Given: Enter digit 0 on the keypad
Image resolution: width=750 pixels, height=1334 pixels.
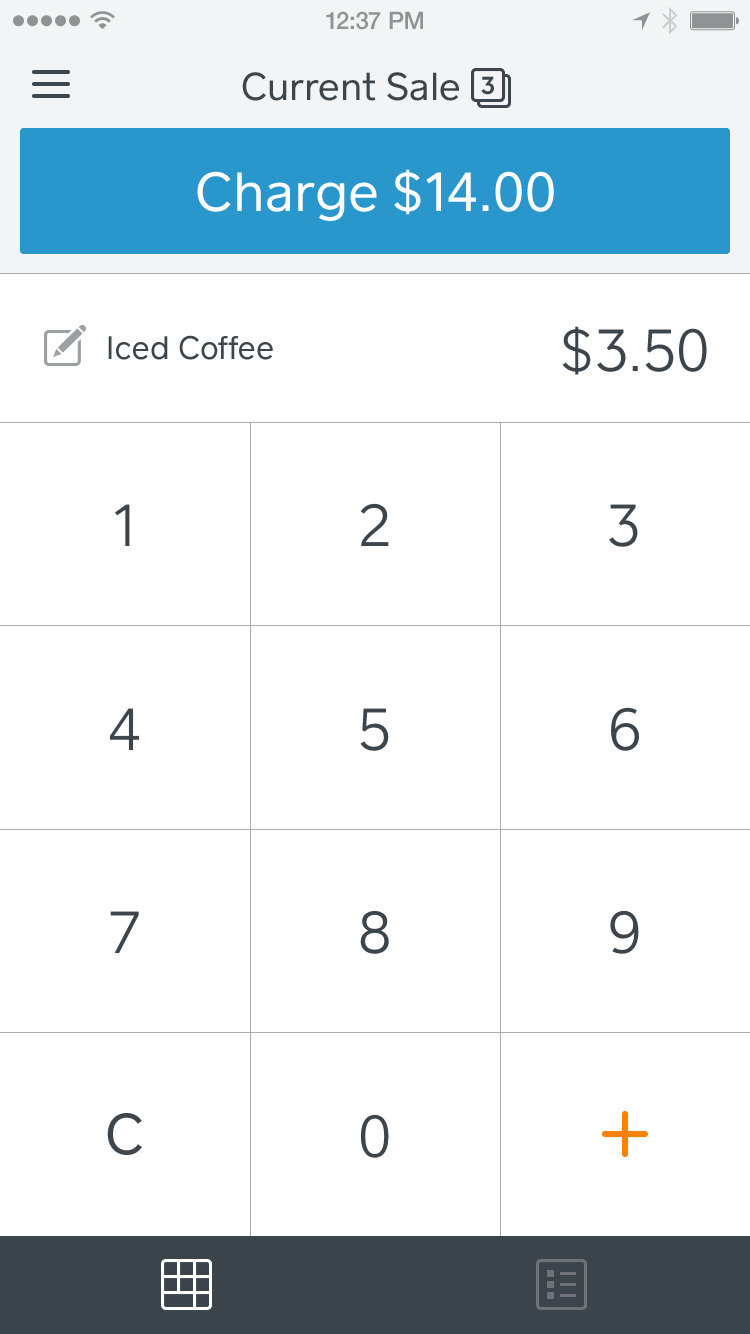Looking at the screenshot, I should (375, 1135).
